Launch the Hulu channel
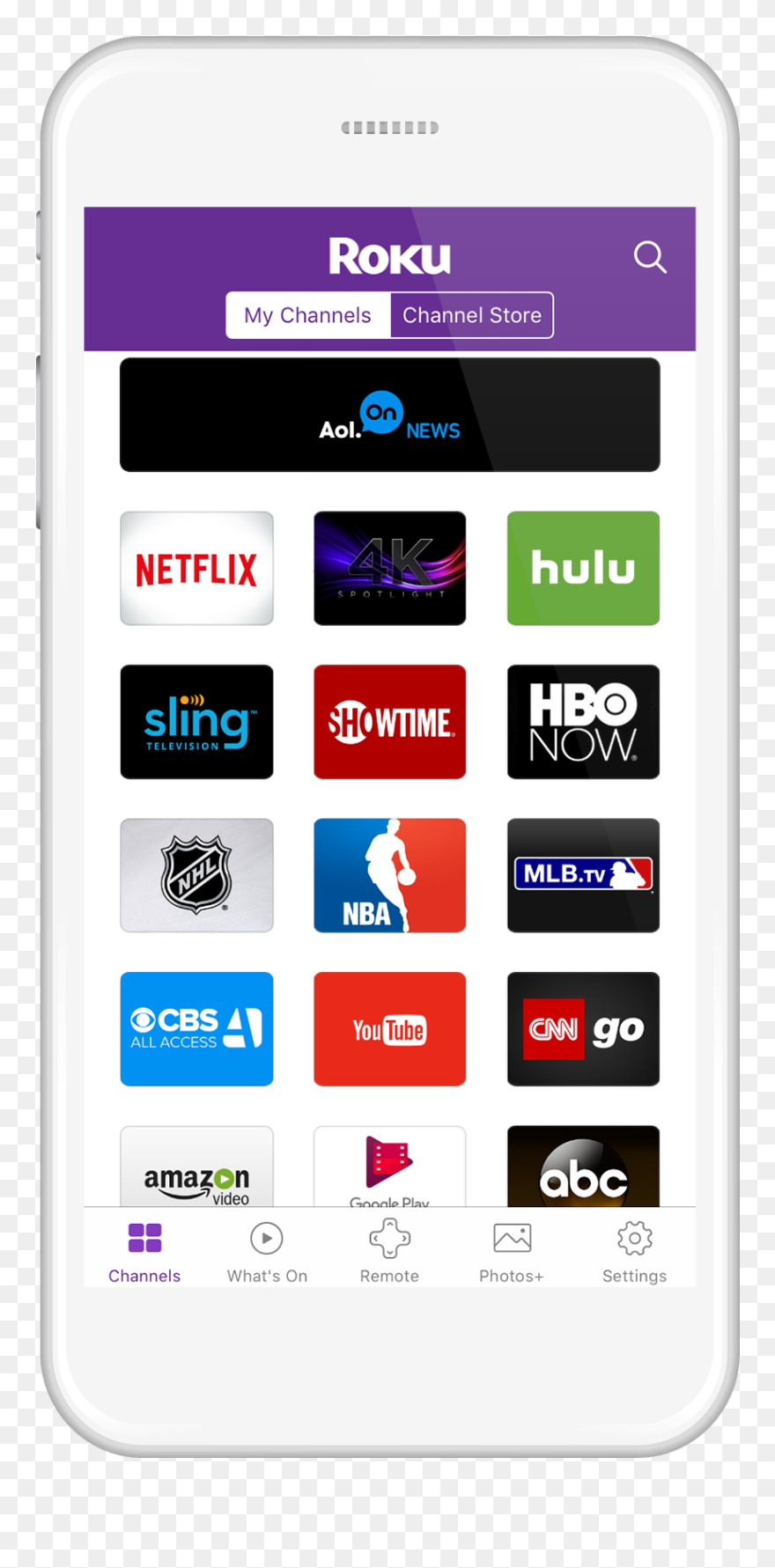The image size is (775, 1568). [583, 568]
